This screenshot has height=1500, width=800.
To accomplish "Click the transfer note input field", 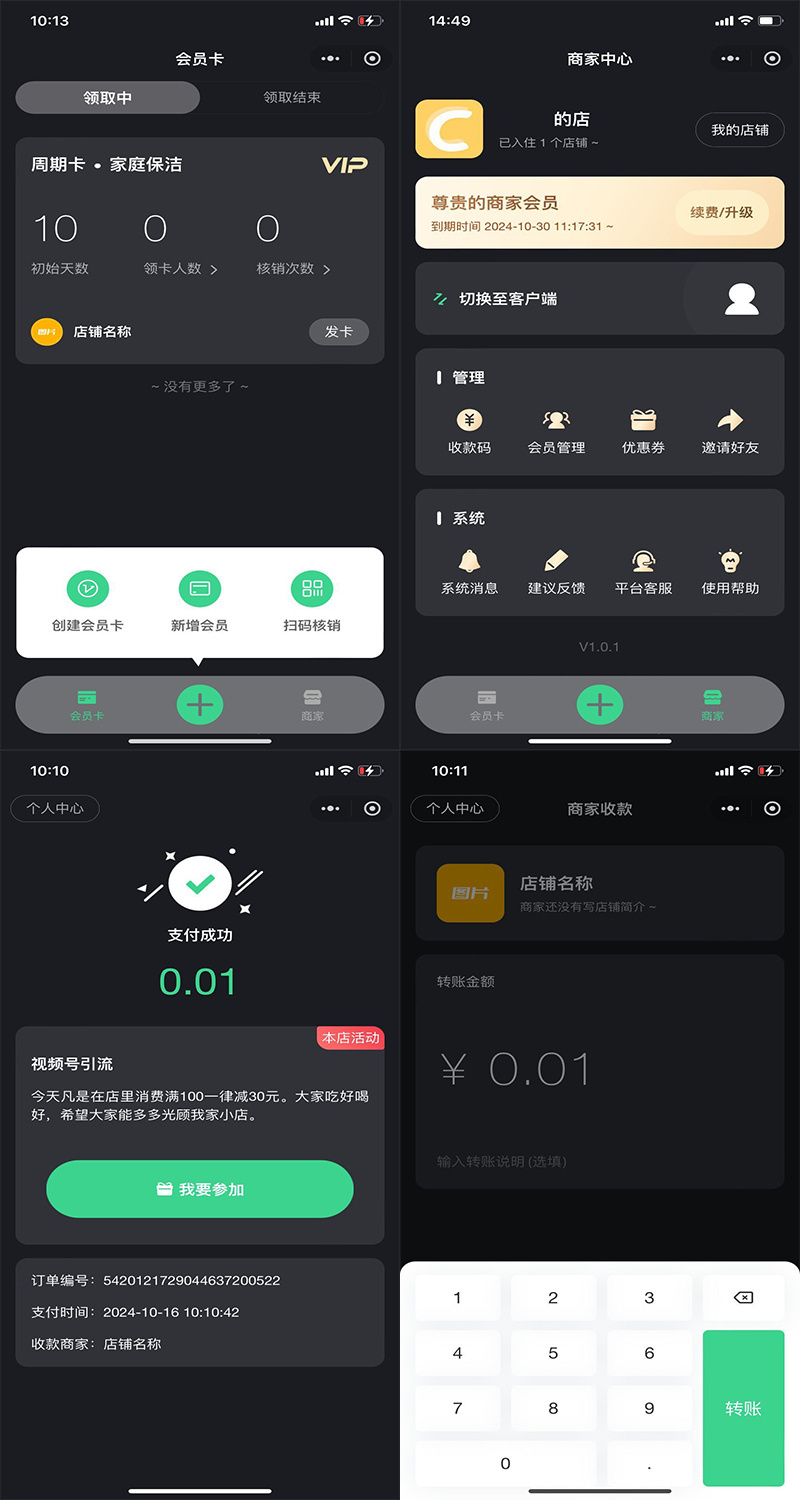I will pos(599,1162).
